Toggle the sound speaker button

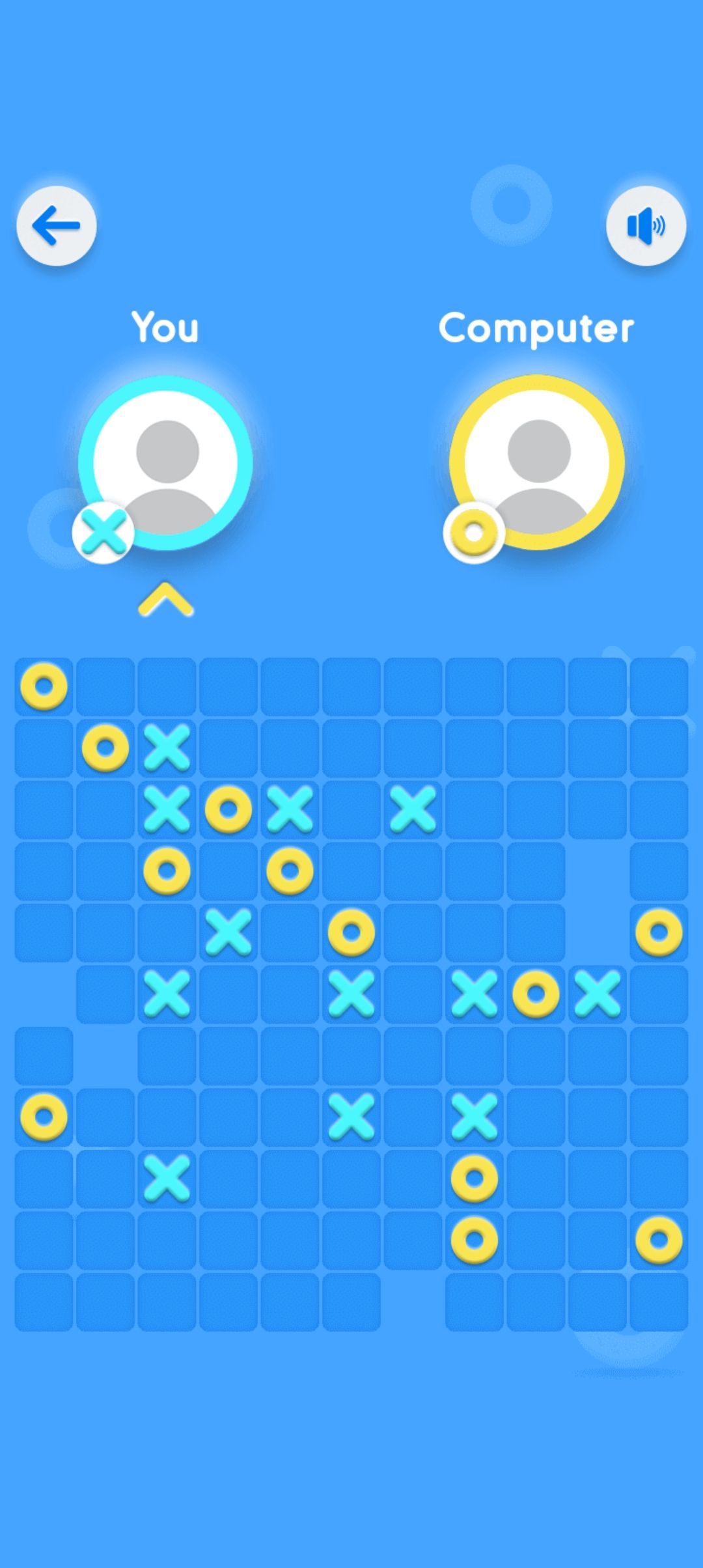[x=646, y=226]
